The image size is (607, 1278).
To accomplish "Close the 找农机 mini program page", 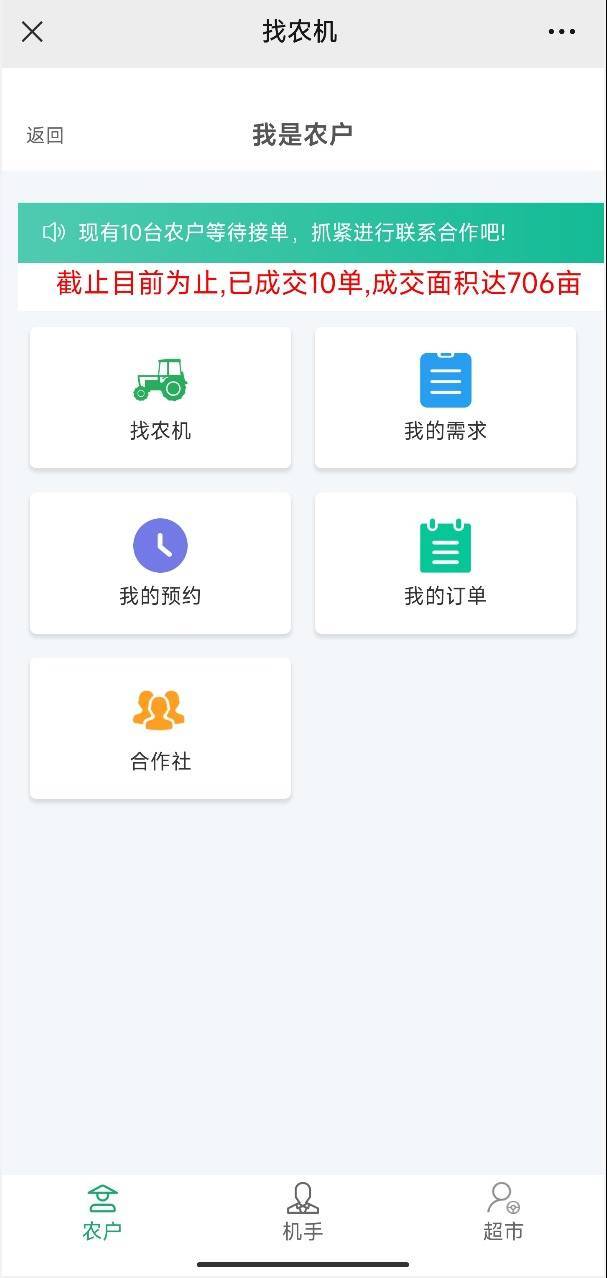I will click(32, 32).
